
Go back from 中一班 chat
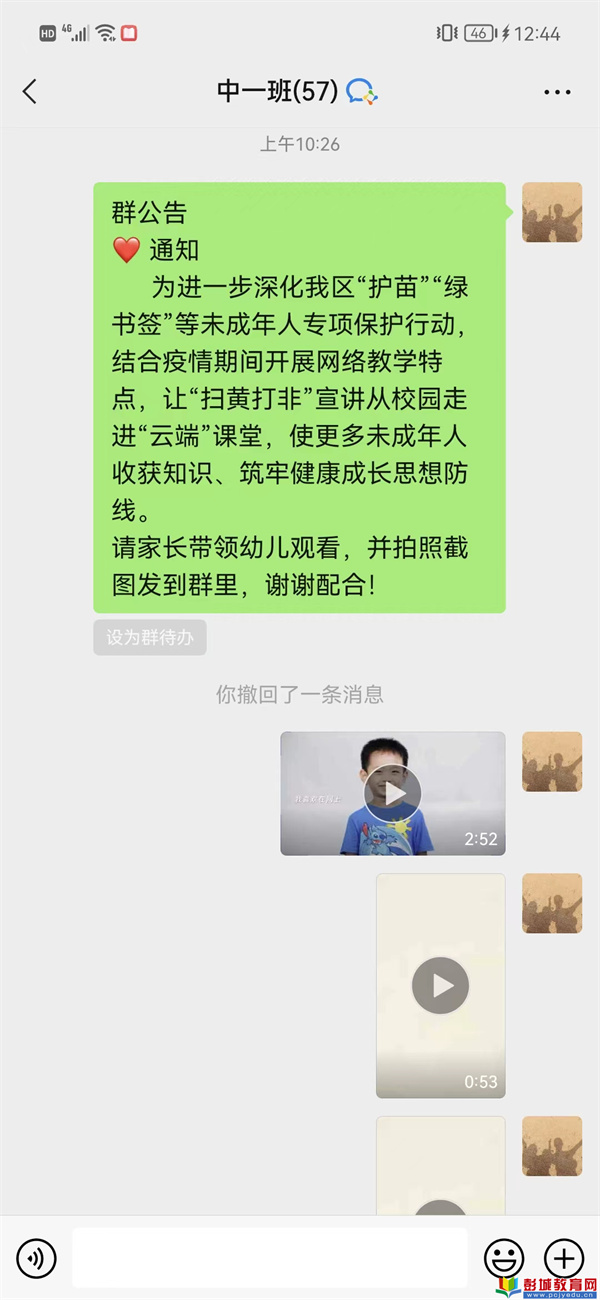30,92
